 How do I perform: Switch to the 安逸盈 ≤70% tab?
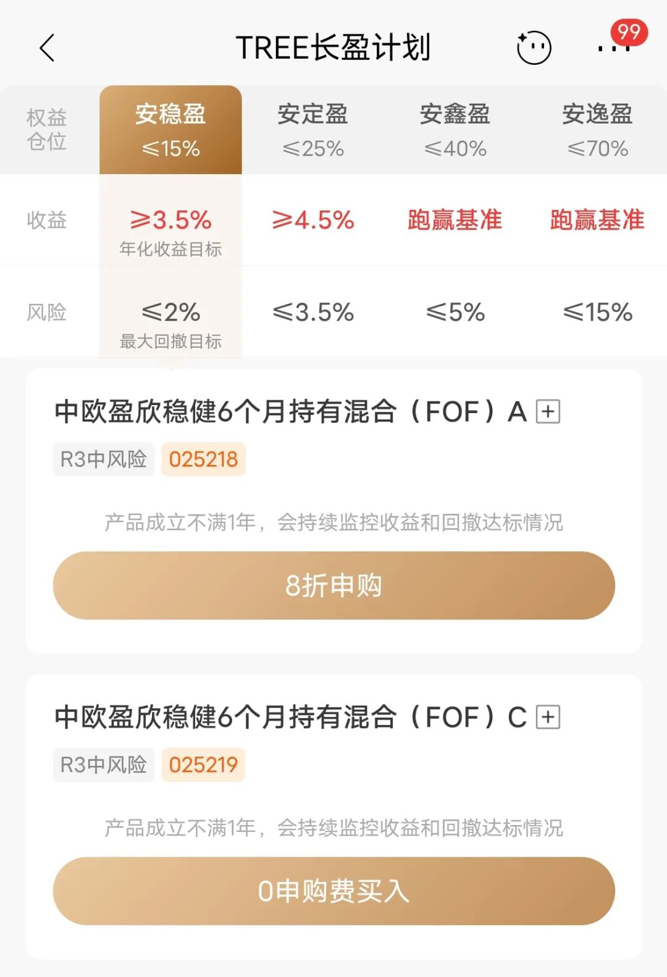pyautogui.click(x=597, y=130)
